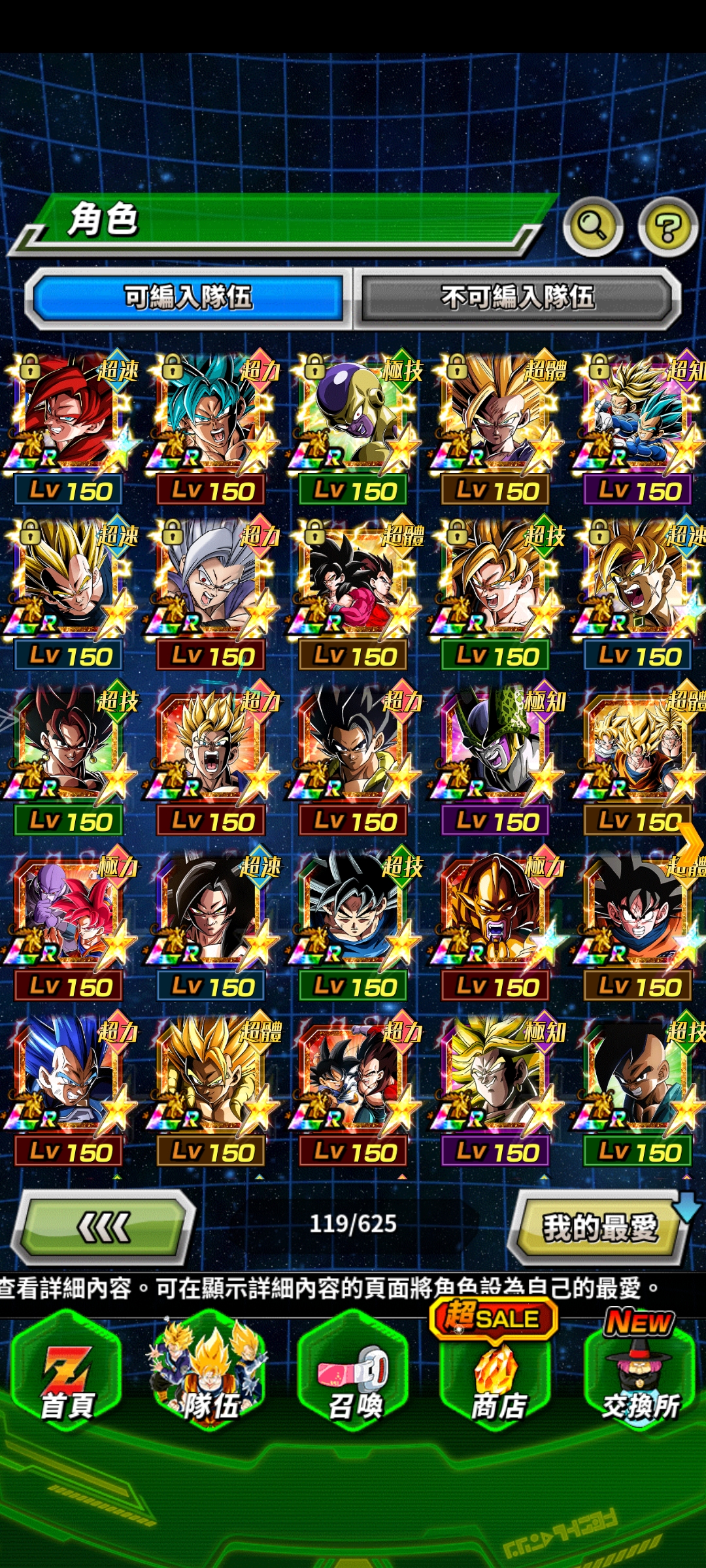Open the golden Great Ape 極力 card

(496, 910)
